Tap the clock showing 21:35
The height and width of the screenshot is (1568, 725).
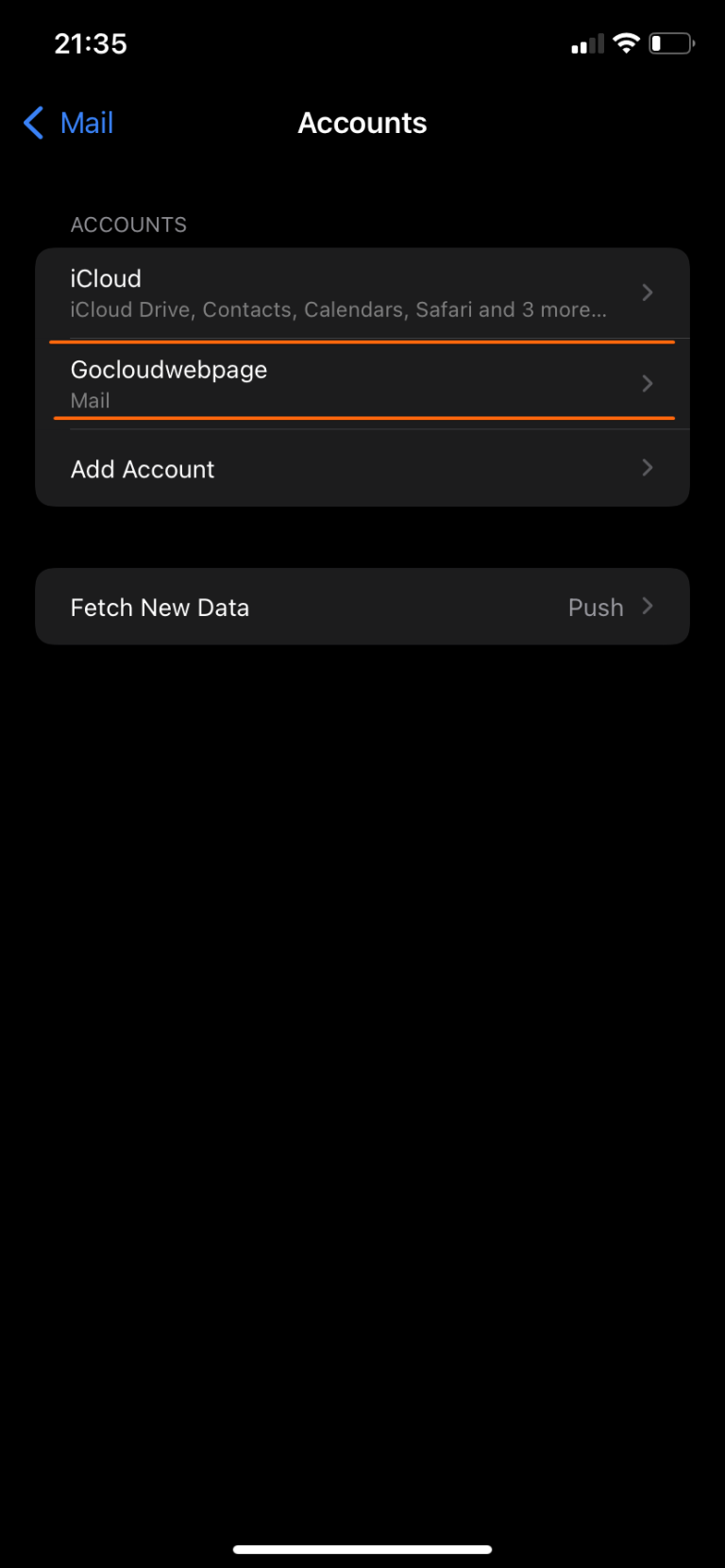click(x=91, y=42)
